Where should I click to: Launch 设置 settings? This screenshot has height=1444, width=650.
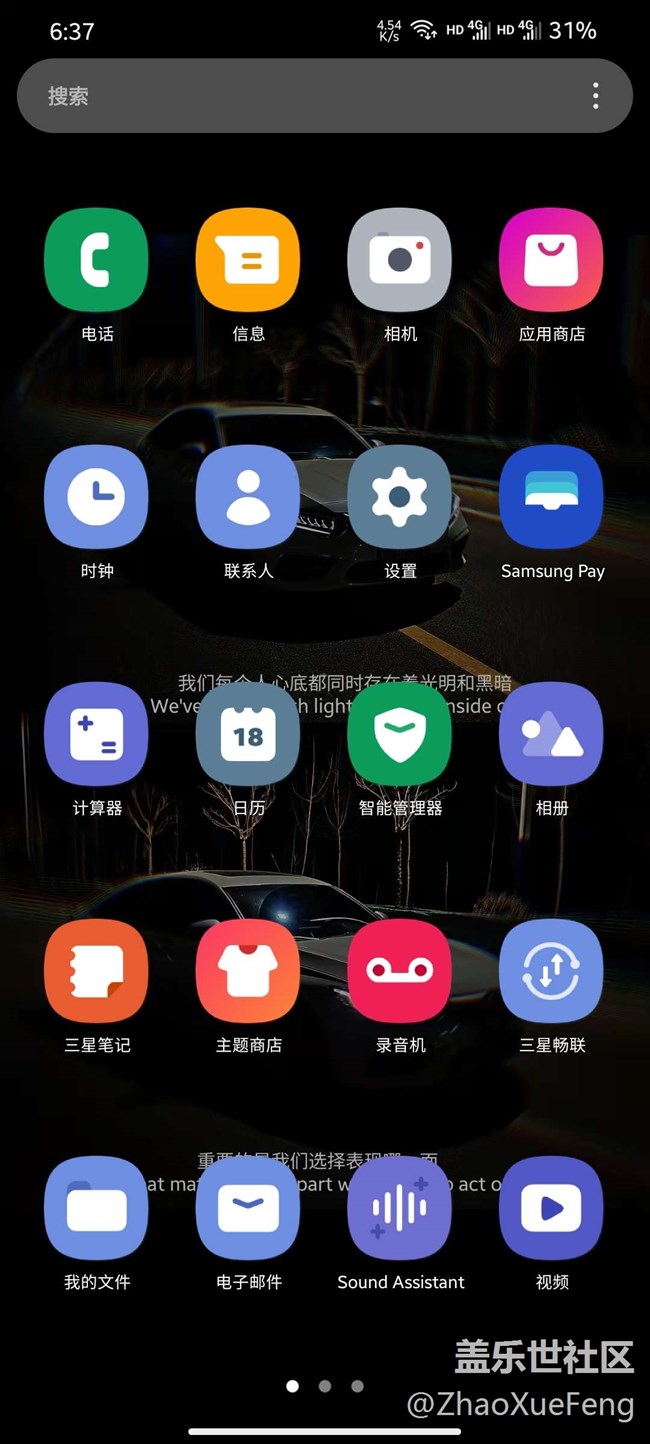[400, 497]
